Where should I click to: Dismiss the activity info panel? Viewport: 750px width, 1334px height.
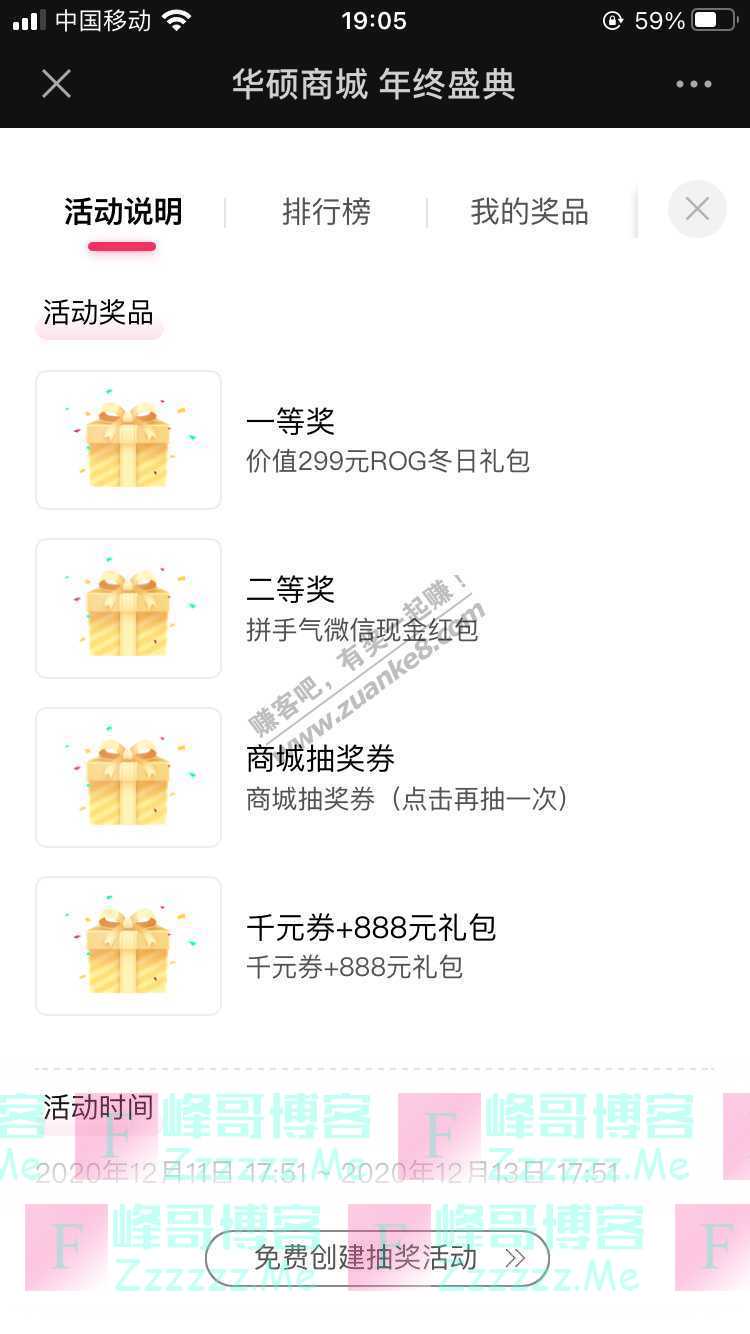tap(697, 209)
